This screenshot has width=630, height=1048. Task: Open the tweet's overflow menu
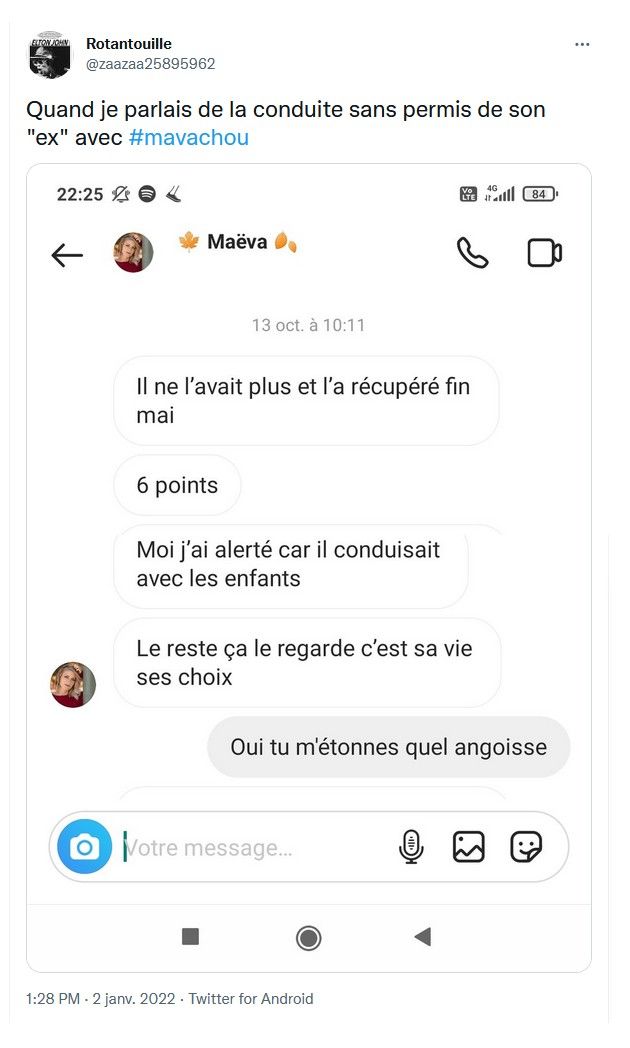click(582, 45)
